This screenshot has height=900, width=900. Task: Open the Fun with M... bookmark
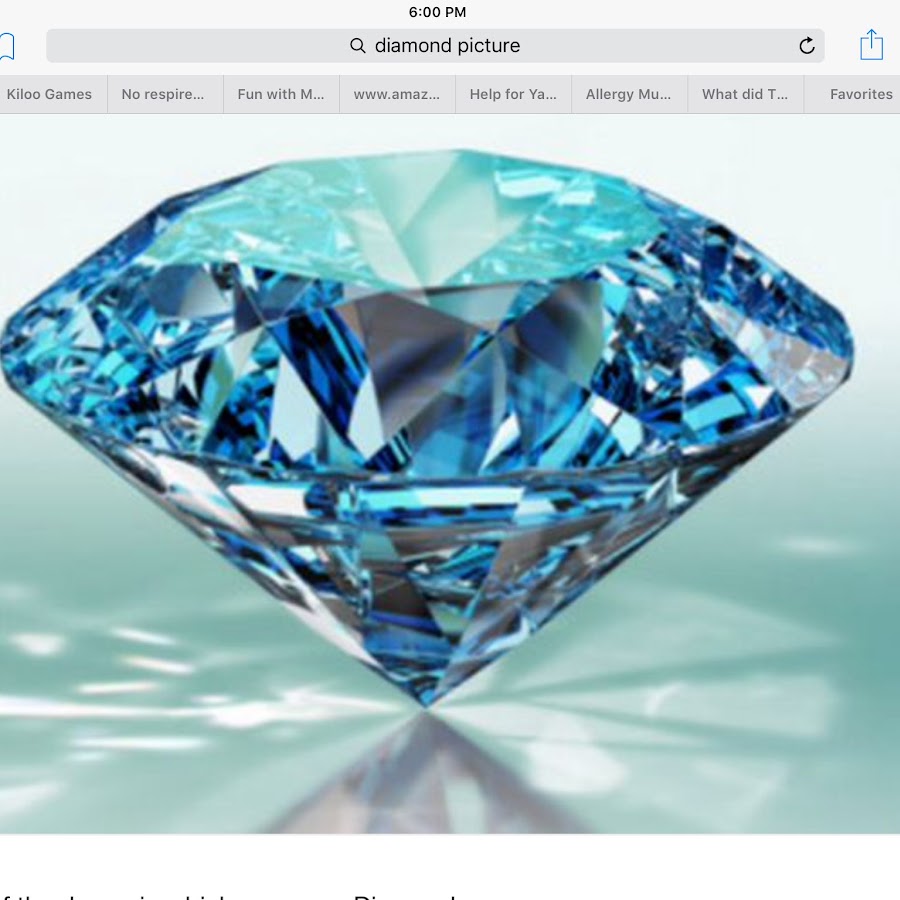[281, 94]
